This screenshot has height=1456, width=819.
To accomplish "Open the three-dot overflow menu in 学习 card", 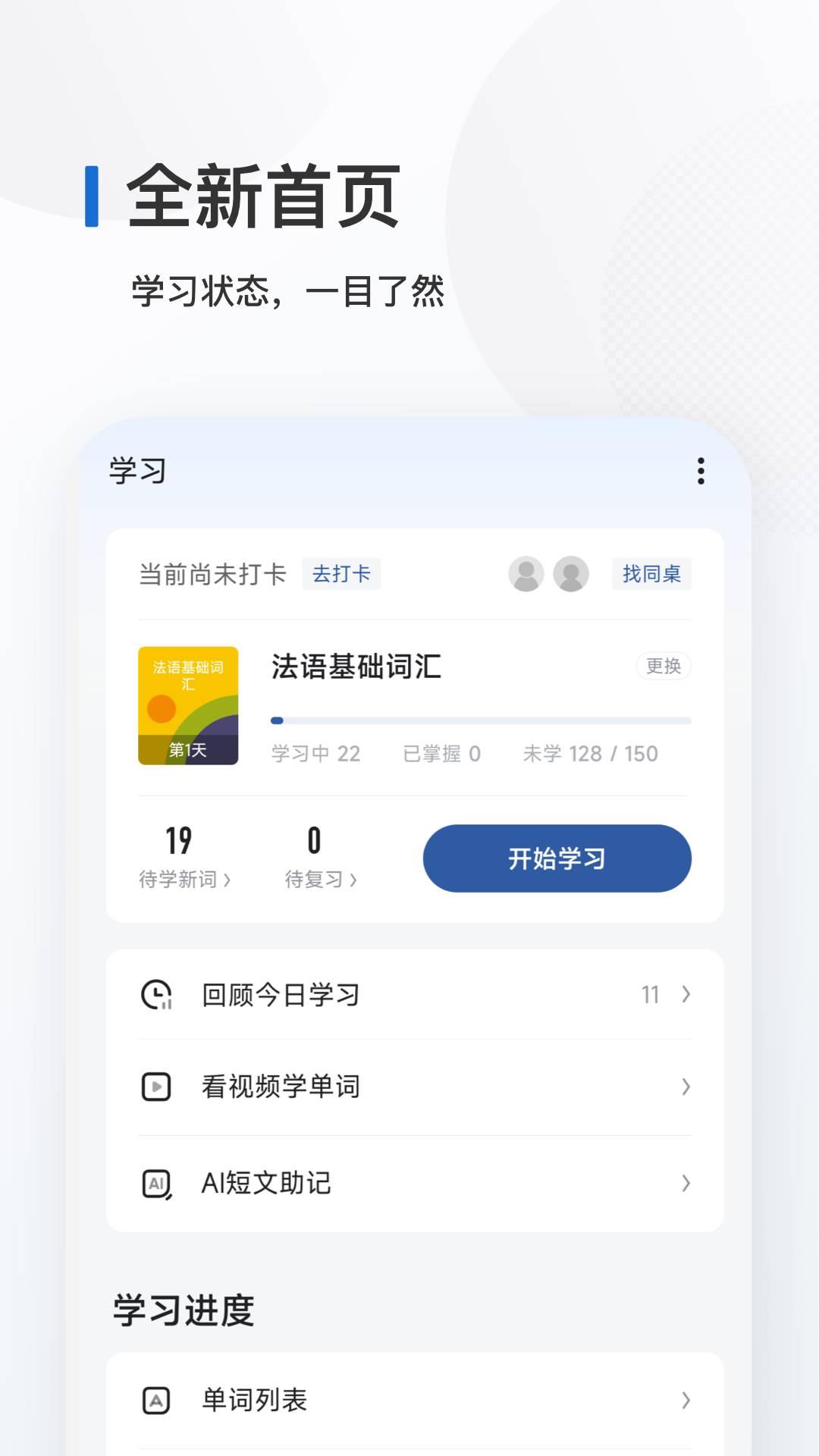I will point(700,471).
